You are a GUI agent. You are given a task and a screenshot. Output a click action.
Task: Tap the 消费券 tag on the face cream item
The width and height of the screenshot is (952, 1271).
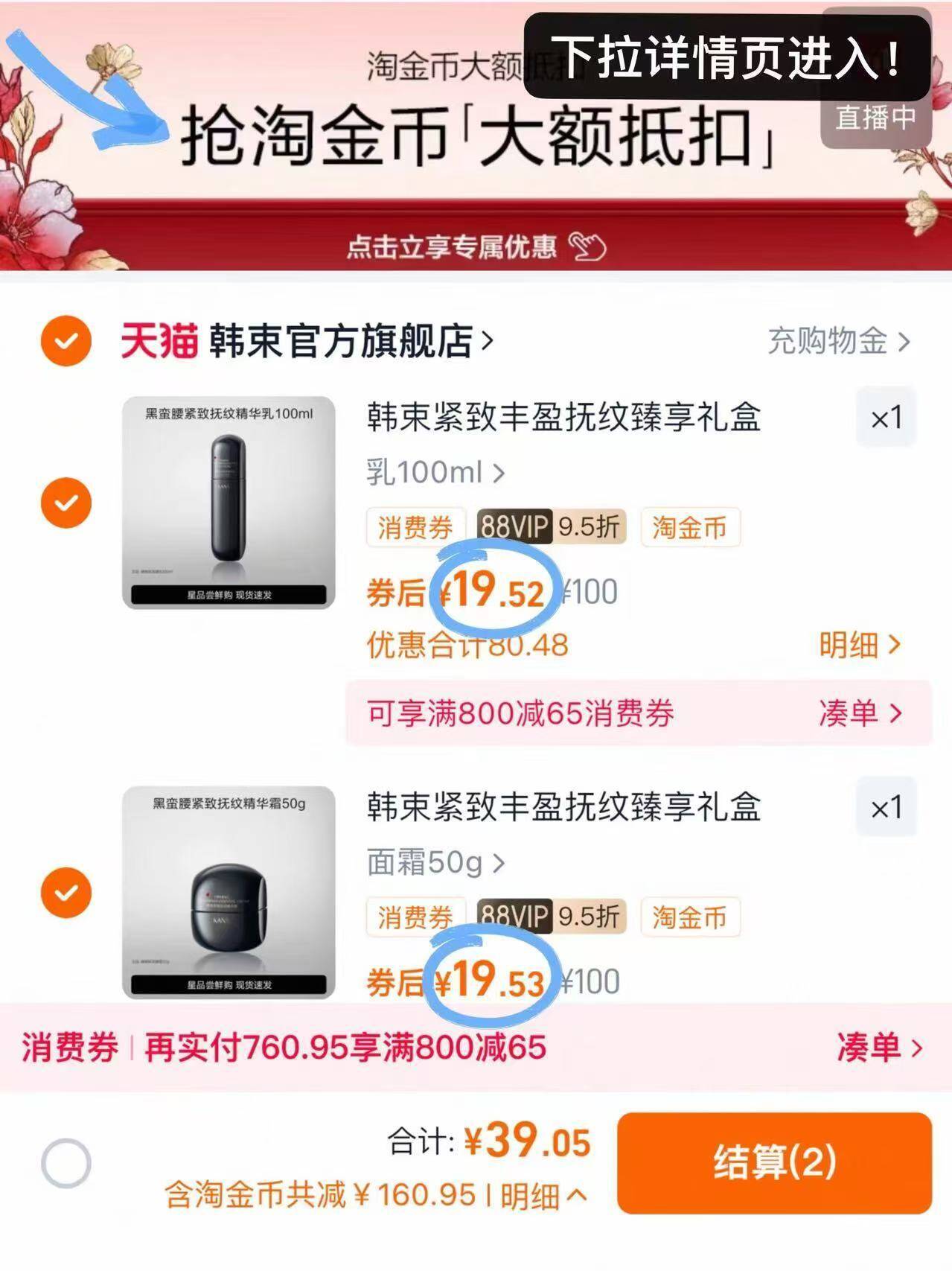point(415,917)
